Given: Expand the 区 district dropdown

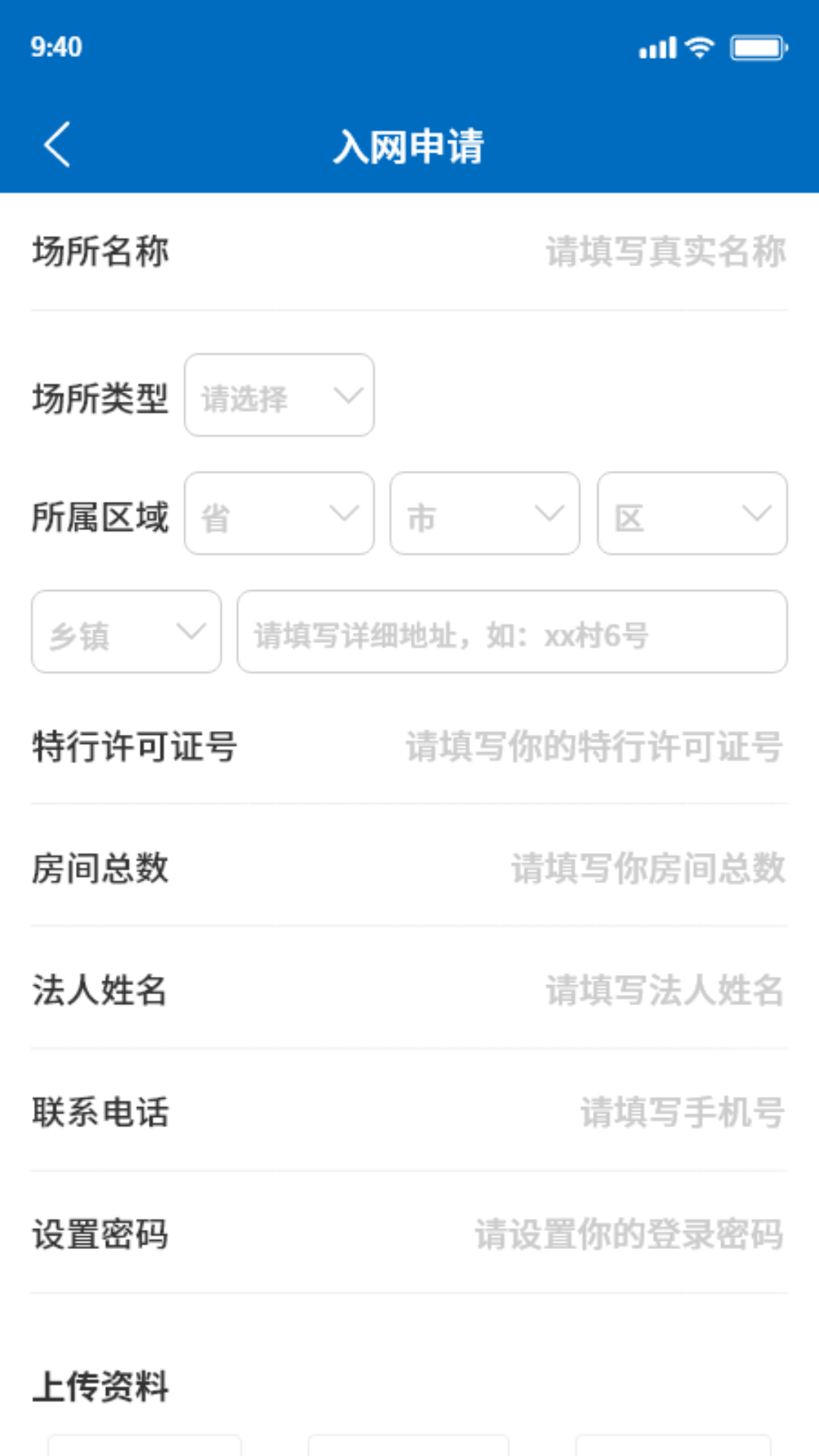Looking at the screenshot, I should (x=692, y=514).
